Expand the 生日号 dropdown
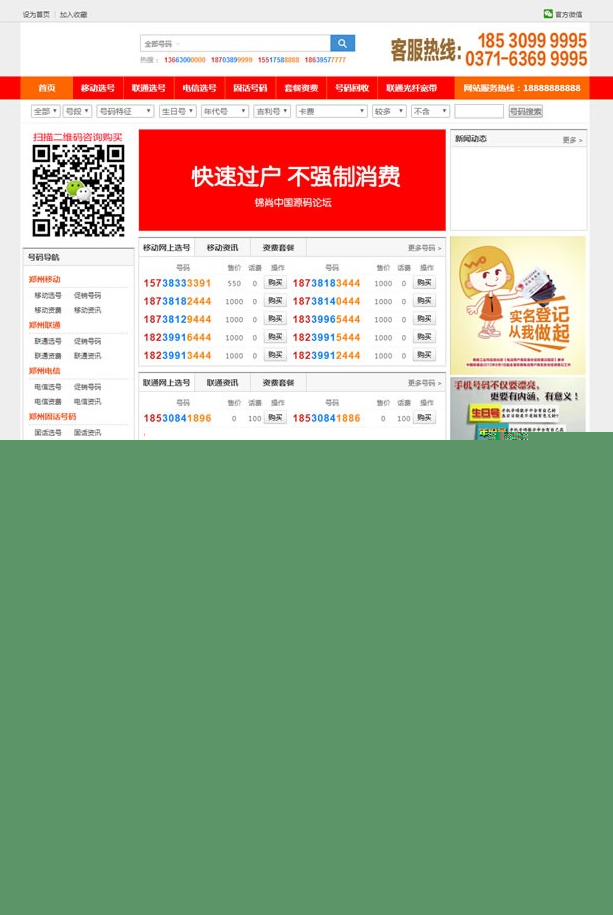Image resolution: width=613 pixels, height=915 pixels. coord(177,112)
